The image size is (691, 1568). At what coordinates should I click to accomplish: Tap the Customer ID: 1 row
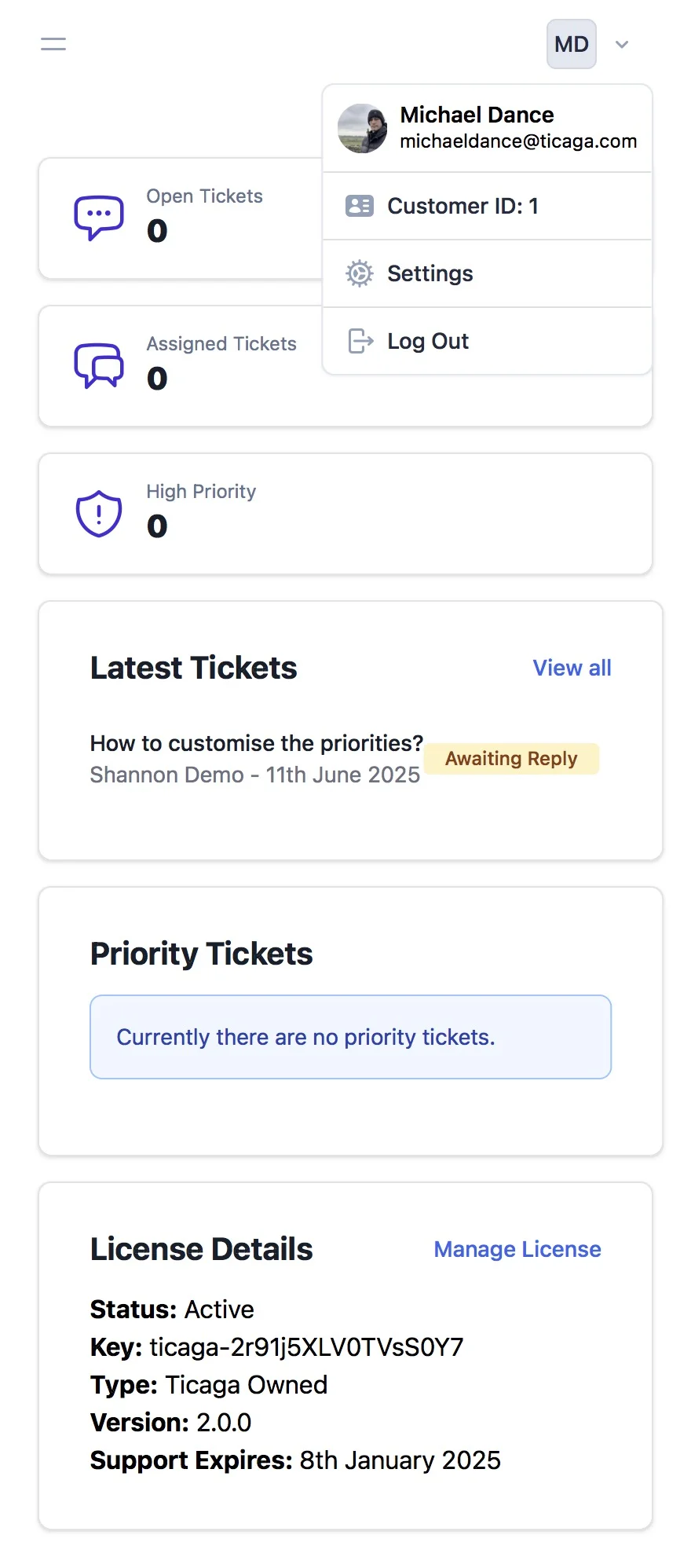[487, 206]
